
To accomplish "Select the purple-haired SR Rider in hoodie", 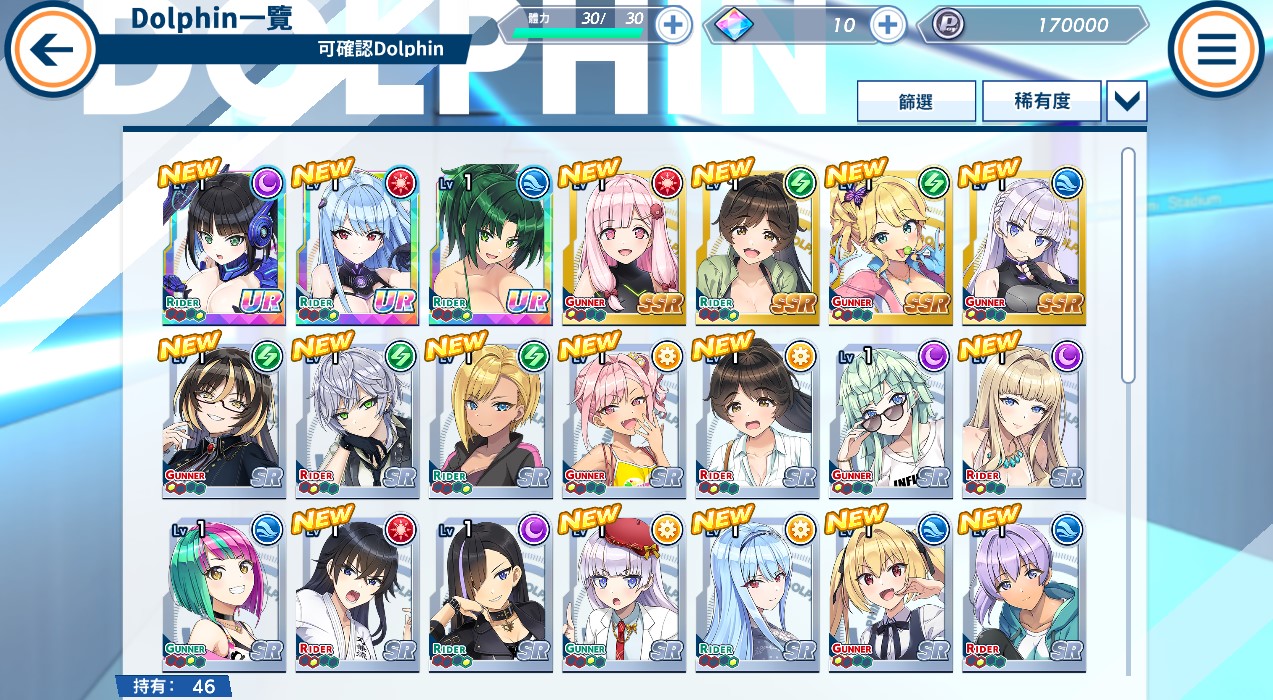I will (x=1023, y=593).
